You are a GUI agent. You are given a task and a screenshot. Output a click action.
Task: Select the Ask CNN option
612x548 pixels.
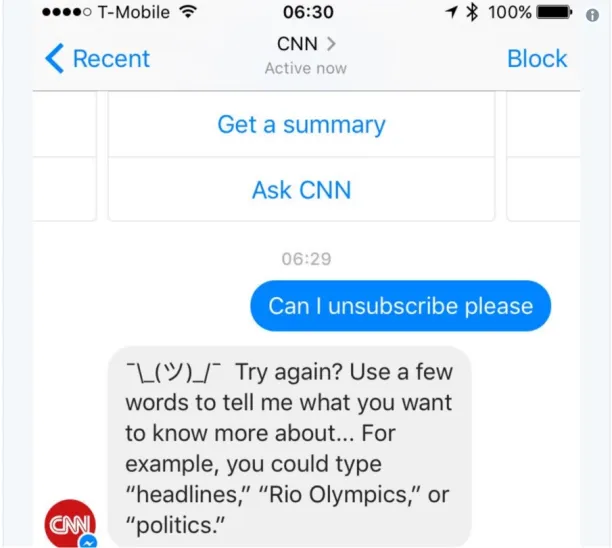(301, 189)
